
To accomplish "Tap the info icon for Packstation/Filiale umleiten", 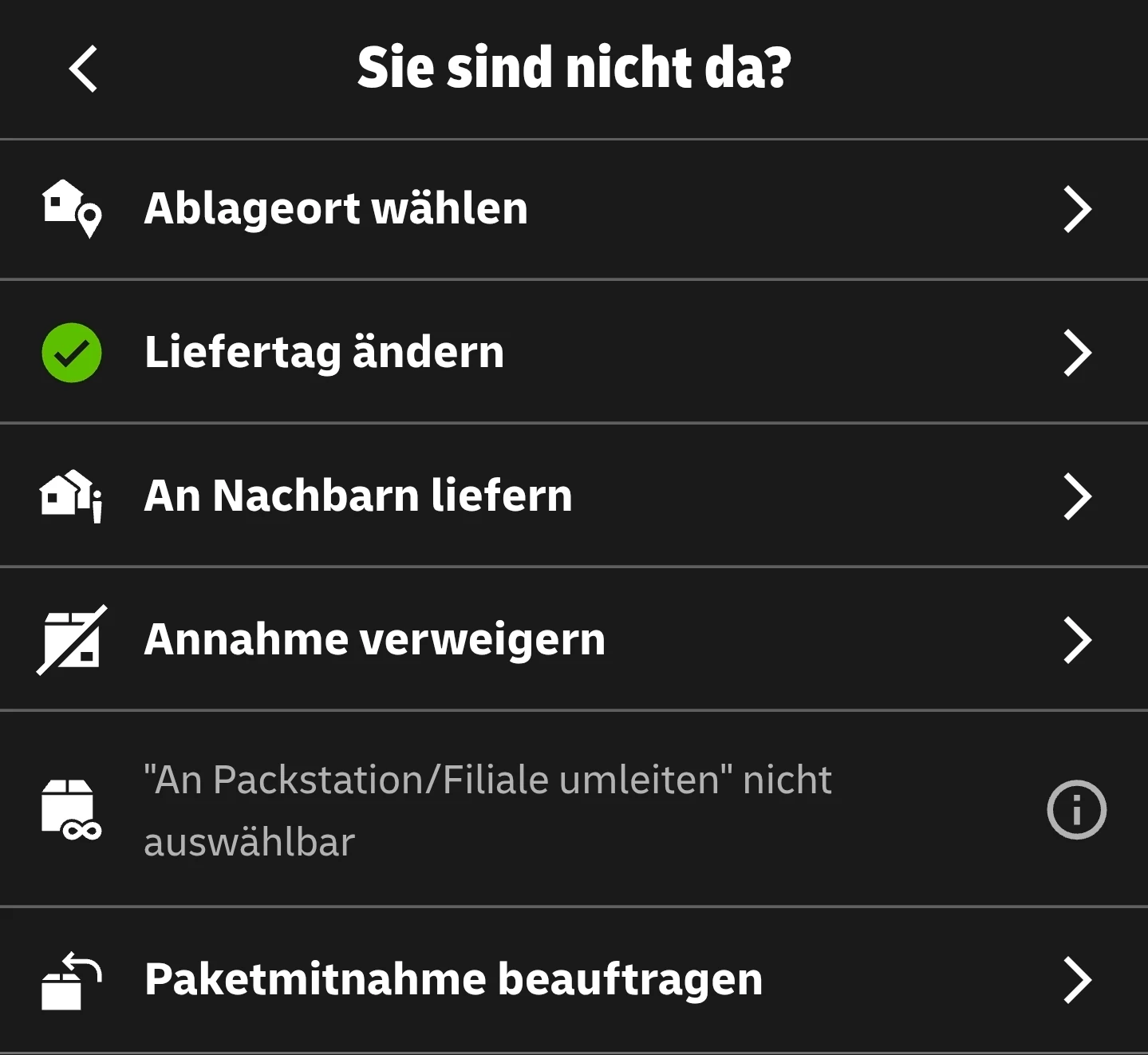I will pos(1076,809).
